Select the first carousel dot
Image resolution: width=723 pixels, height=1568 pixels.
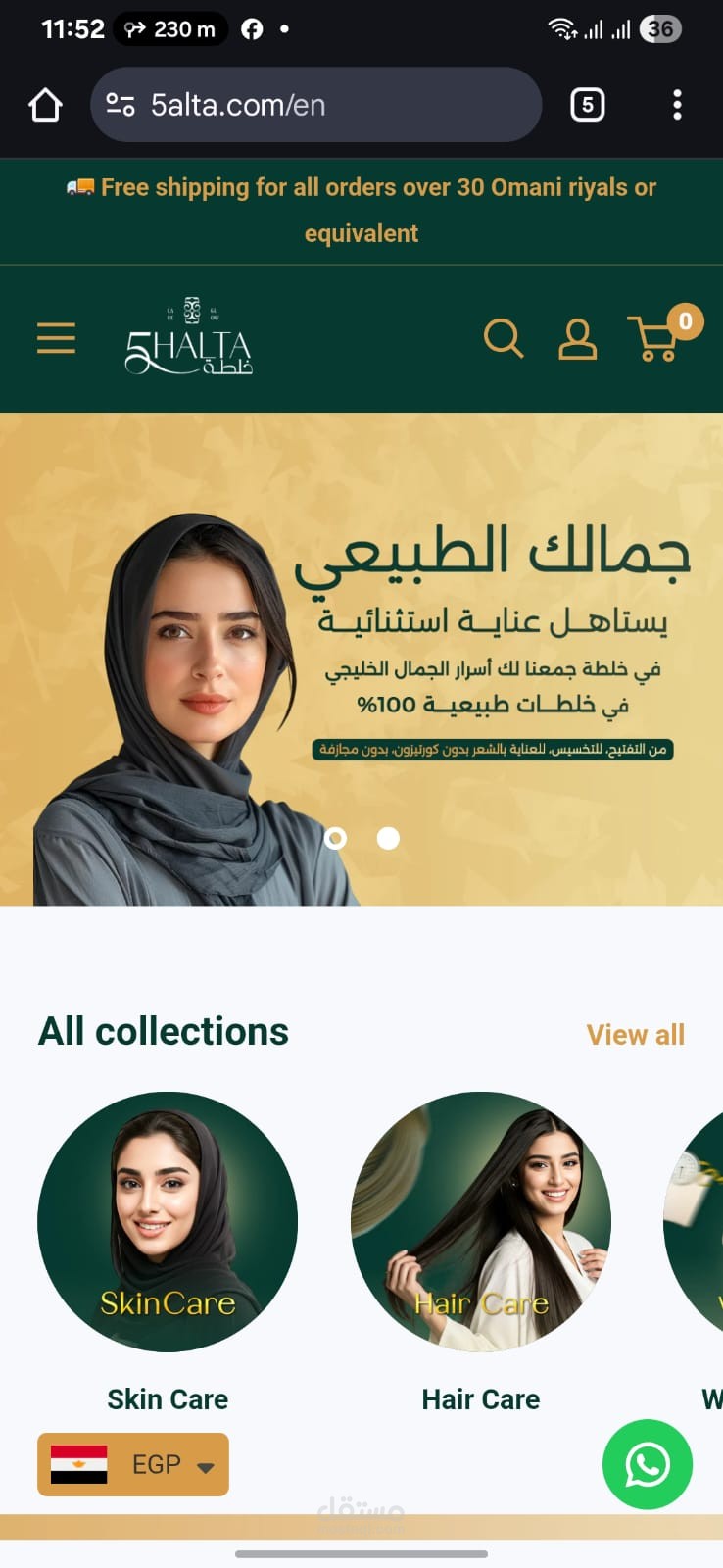click(335, 838)
